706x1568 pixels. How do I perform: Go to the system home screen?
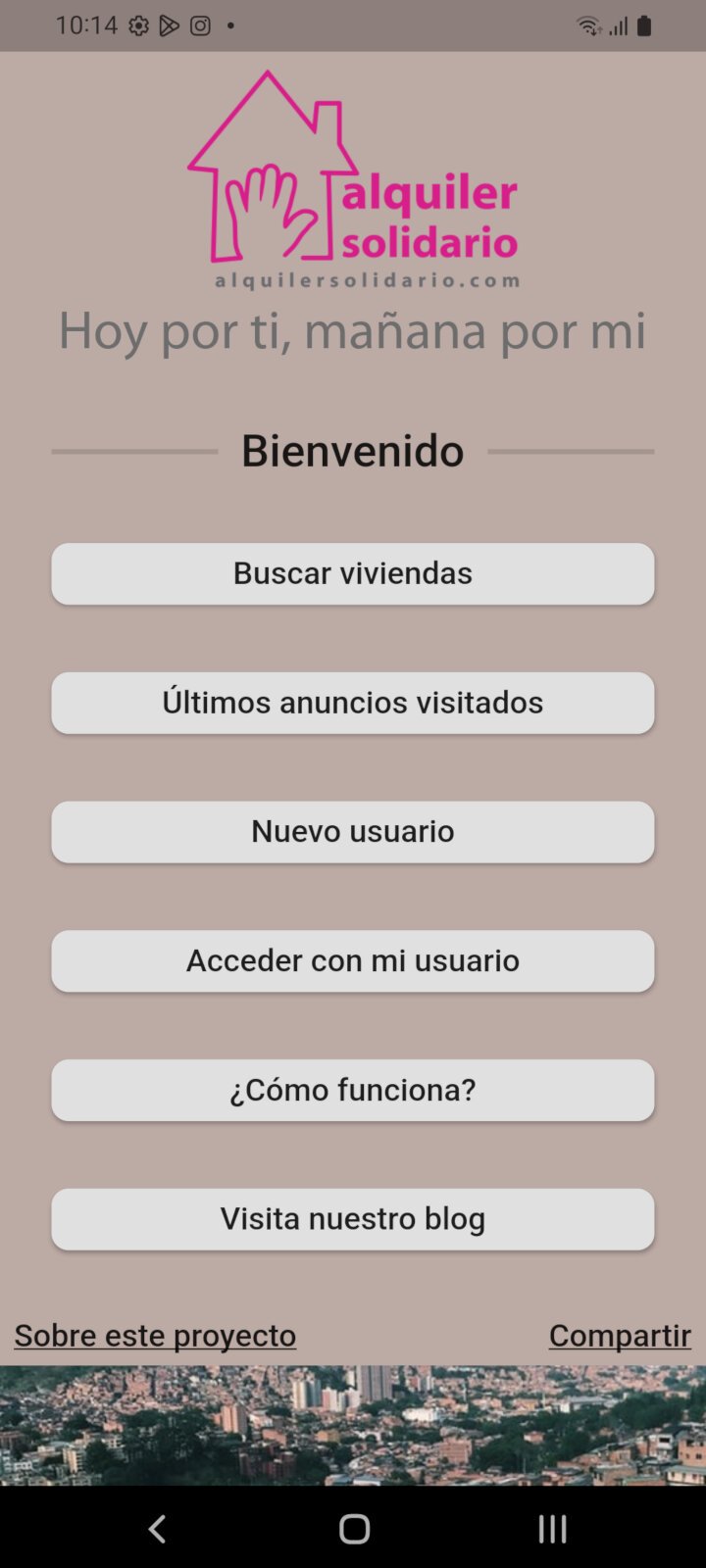(x=354, y=1528)
